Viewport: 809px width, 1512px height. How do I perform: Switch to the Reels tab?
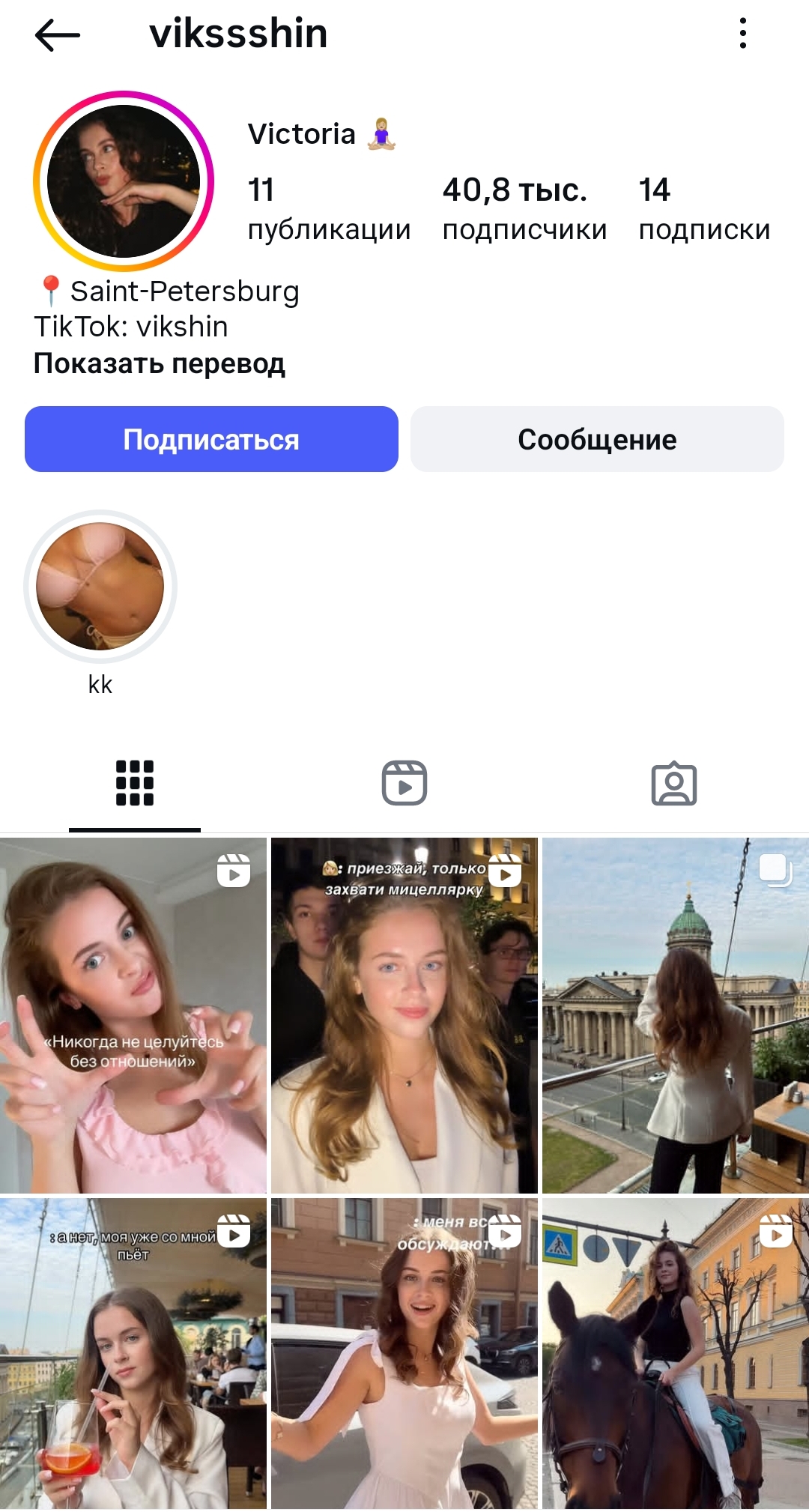[x=404, y=783]
